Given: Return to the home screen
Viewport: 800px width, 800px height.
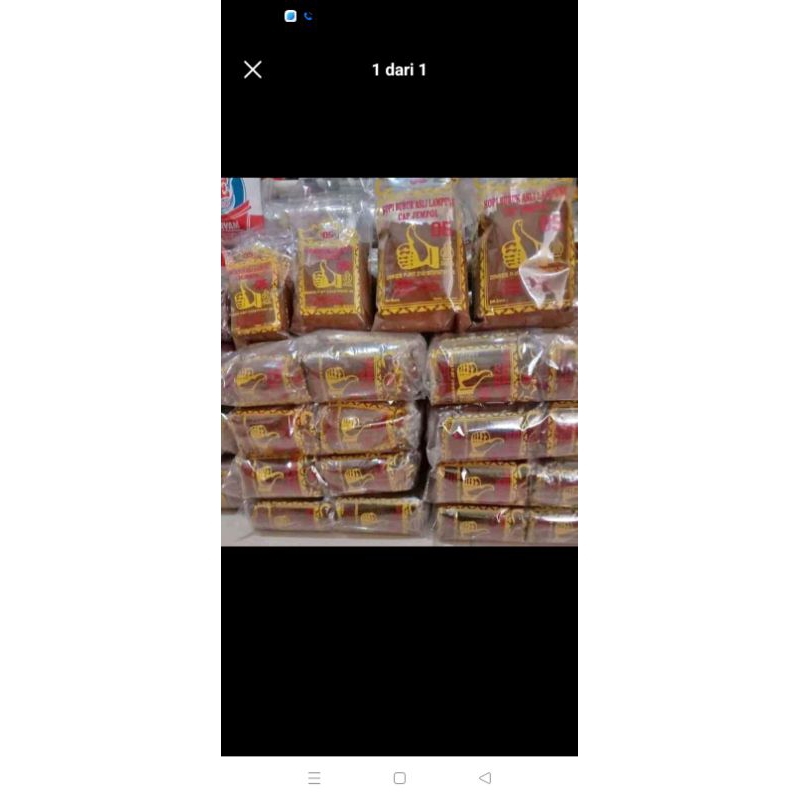Looking at the screenshot, I should click(399, 778).
